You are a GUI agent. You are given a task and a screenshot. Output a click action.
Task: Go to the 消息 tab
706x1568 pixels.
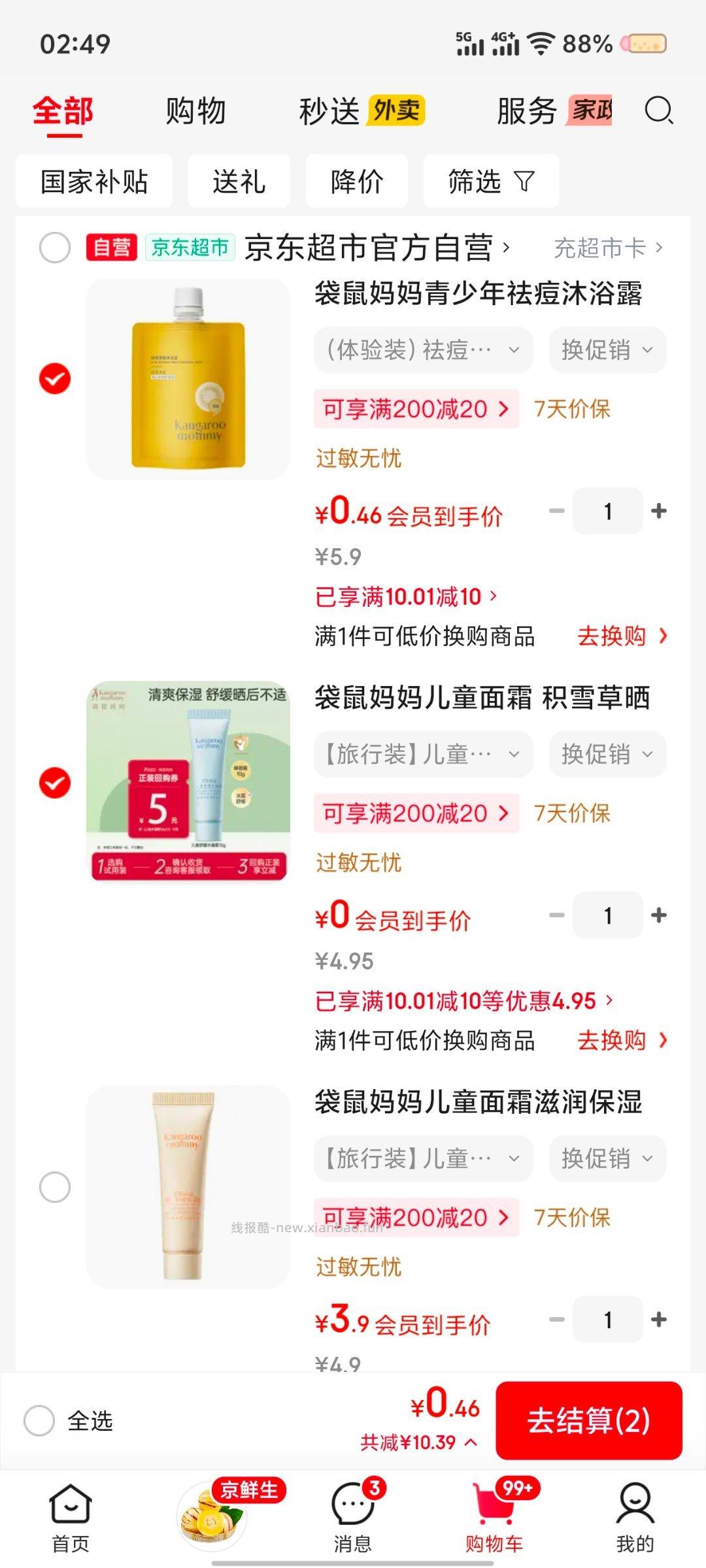(x=353, y=1516)
